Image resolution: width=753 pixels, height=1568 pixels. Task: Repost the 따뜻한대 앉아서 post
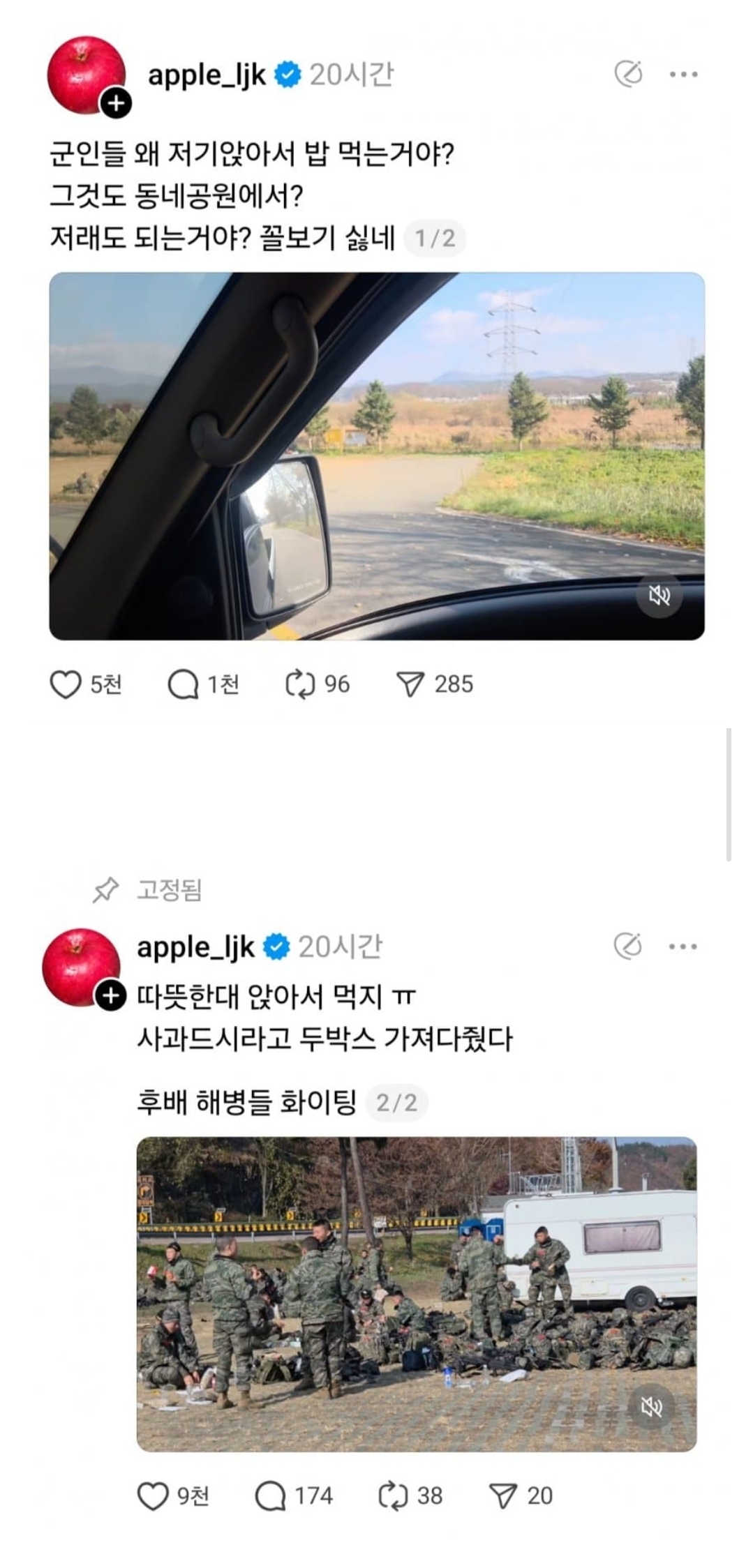coord(392,1495)
